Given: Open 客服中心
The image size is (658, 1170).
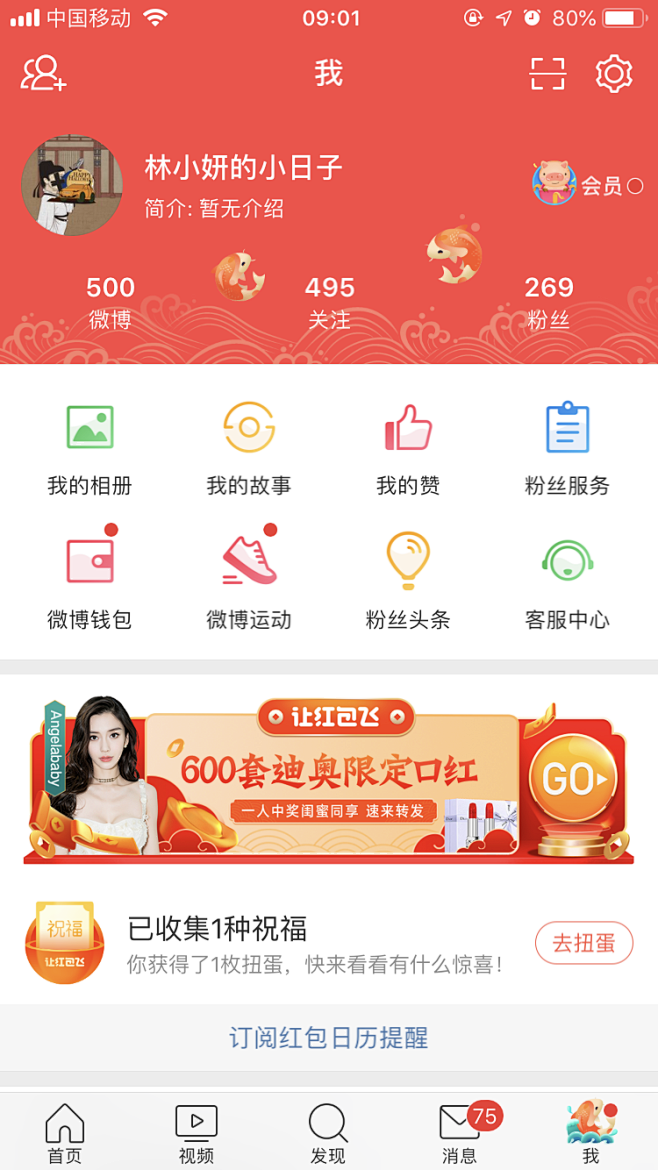Looking at the screenshot, I should (x=567, y=582).
